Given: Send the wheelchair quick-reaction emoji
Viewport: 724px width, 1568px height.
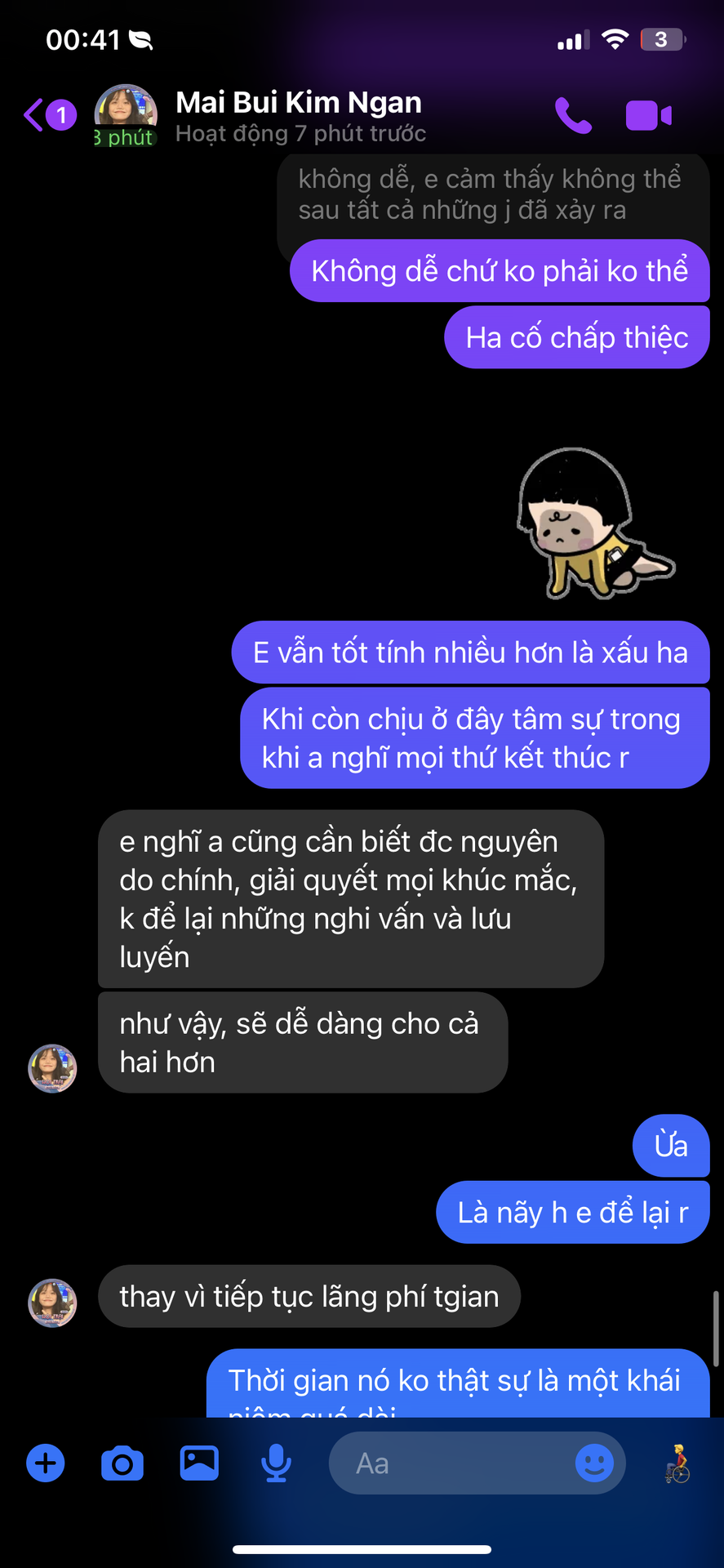Looking at the screenshot, I should point(677,1463).
